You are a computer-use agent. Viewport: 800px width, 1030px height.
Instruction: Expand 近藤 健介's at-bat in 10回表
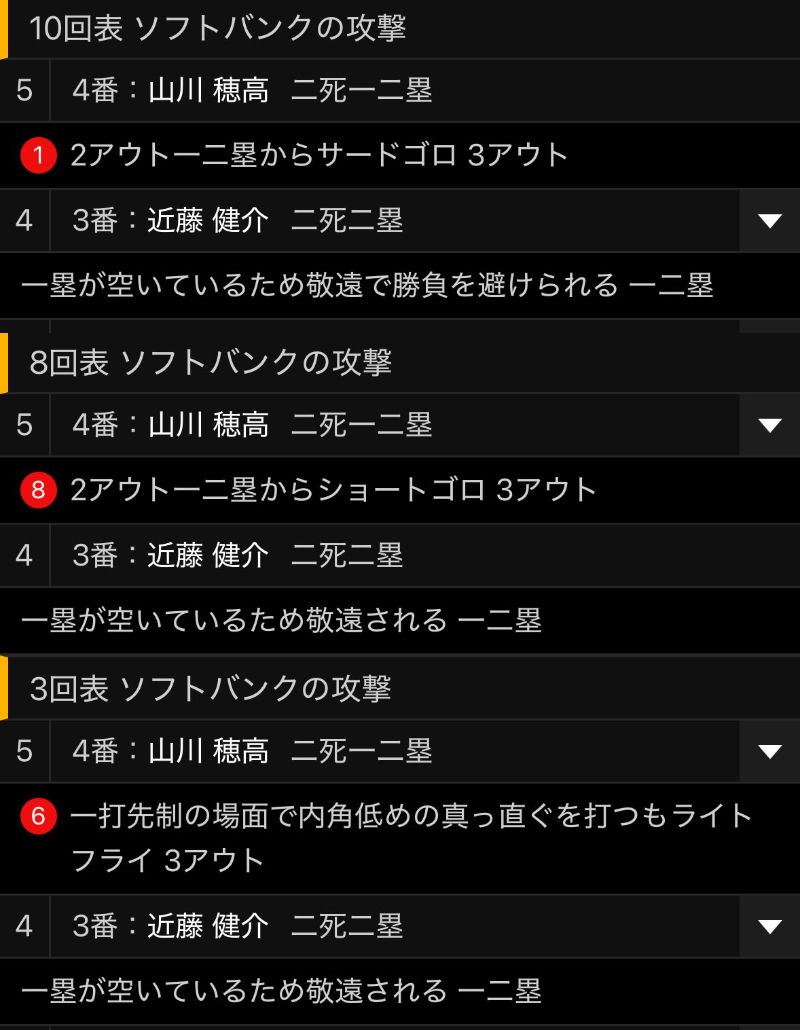coord(769,221)
